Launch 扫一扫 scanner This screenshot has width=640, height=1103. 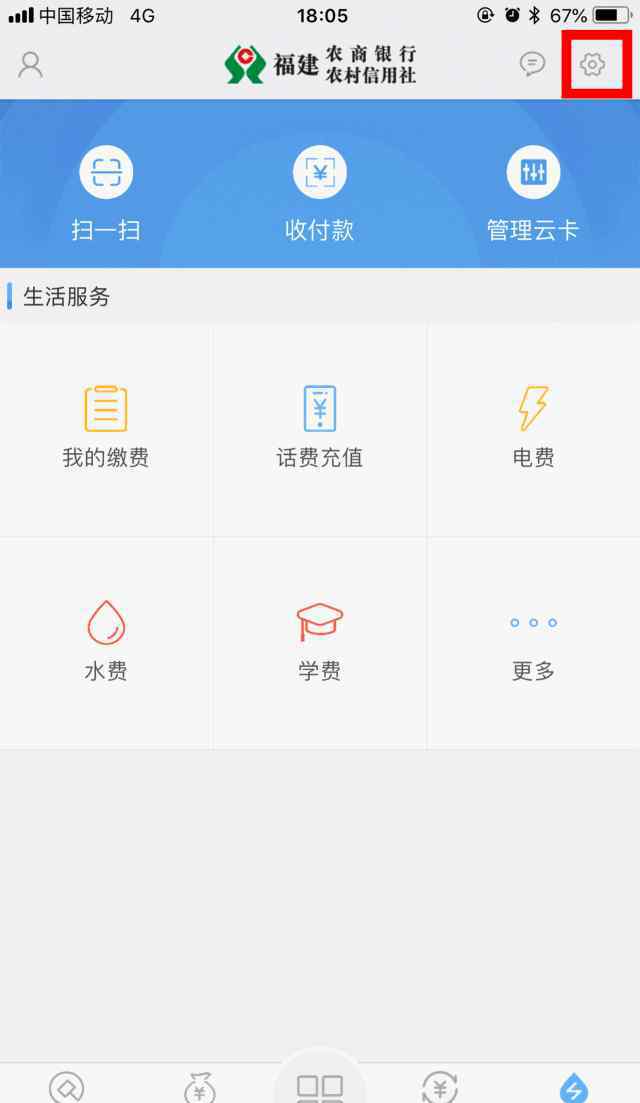[x=106, y=196]
